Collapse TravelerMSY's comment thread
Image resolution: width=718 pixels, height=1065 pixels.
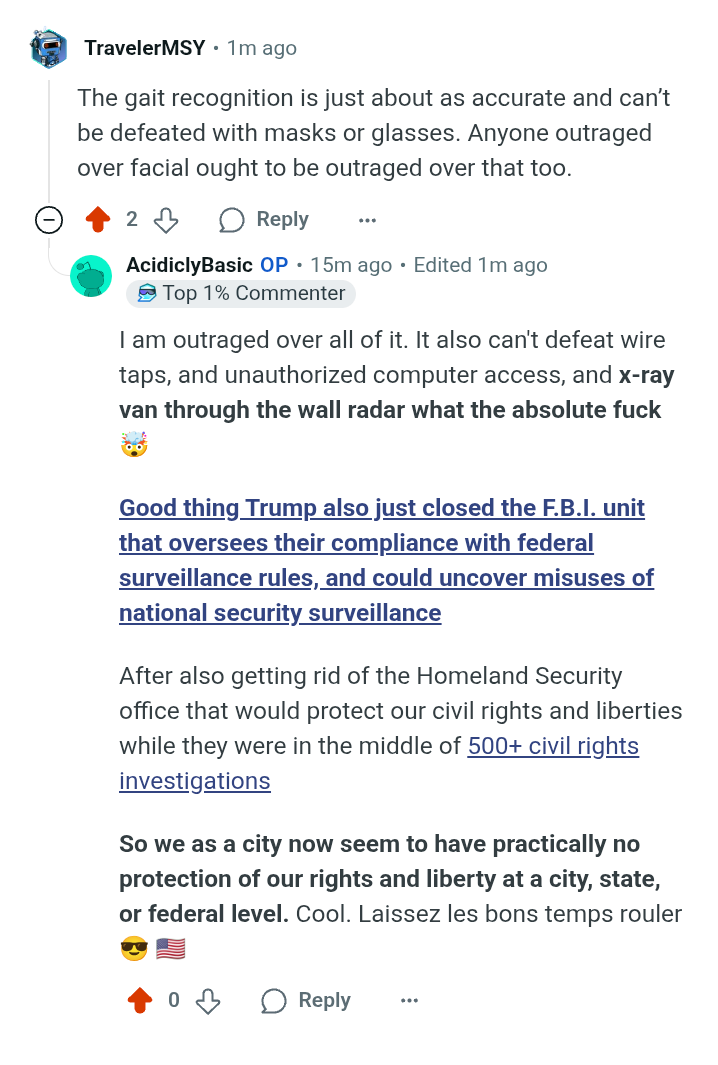[49, 220]
